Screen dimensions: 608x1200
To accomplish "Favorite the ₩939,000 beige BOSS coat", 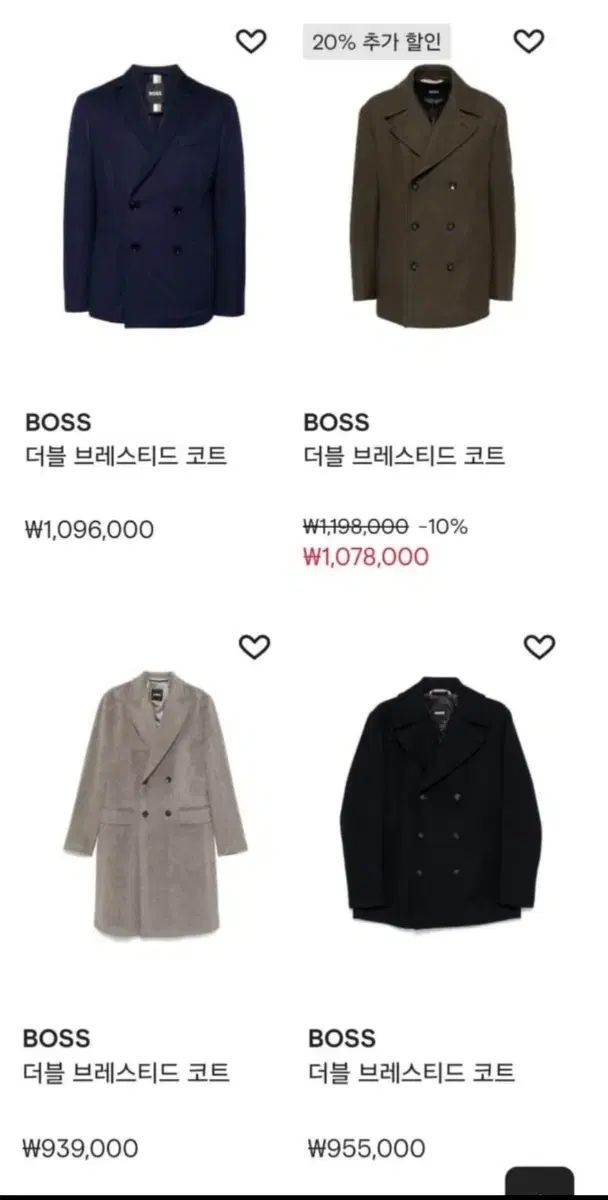I will point(254,647).
